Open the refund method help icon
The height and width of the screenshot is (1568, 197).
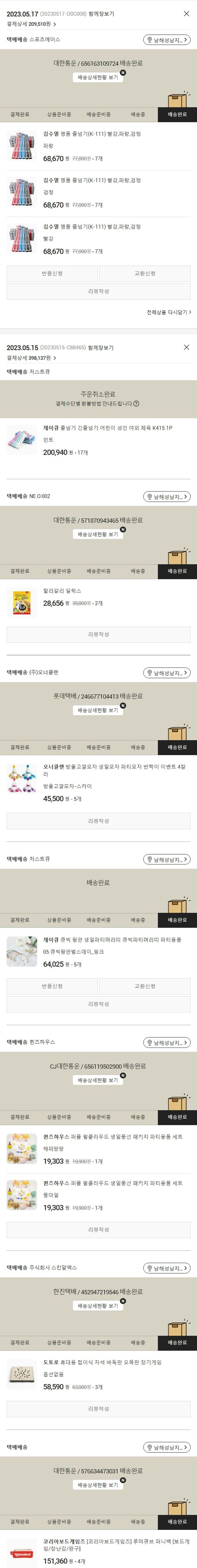136,403
